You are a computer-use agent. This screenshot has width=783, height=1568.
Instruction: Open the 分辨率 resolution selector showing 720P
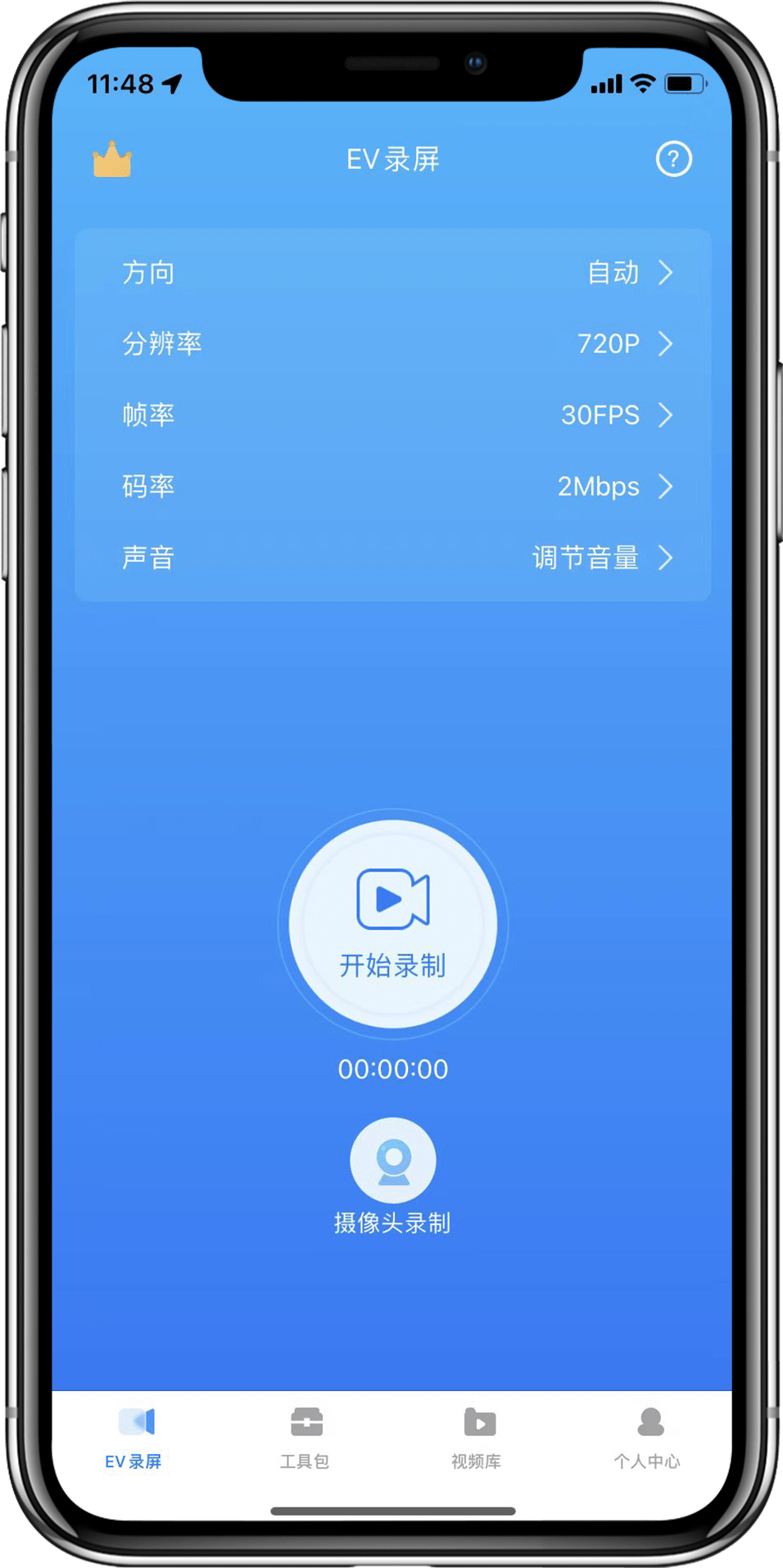[393, 344]
